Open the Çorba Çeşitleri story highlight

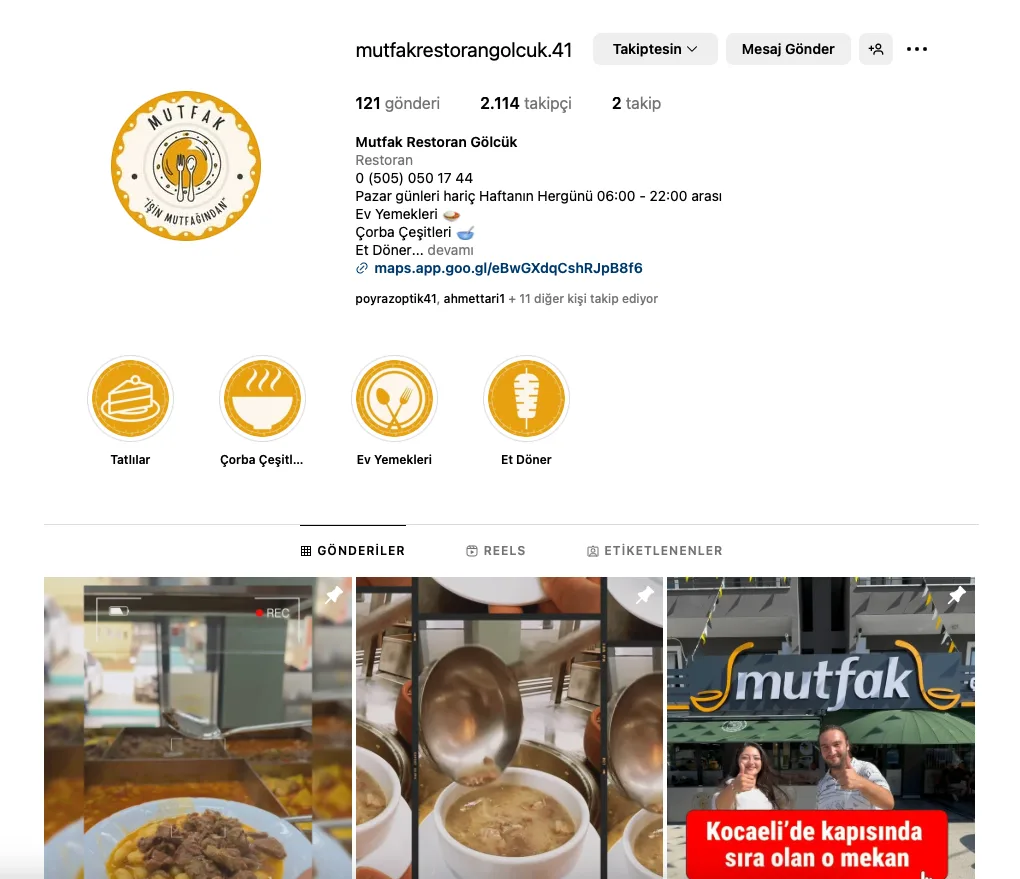(262, 400)
